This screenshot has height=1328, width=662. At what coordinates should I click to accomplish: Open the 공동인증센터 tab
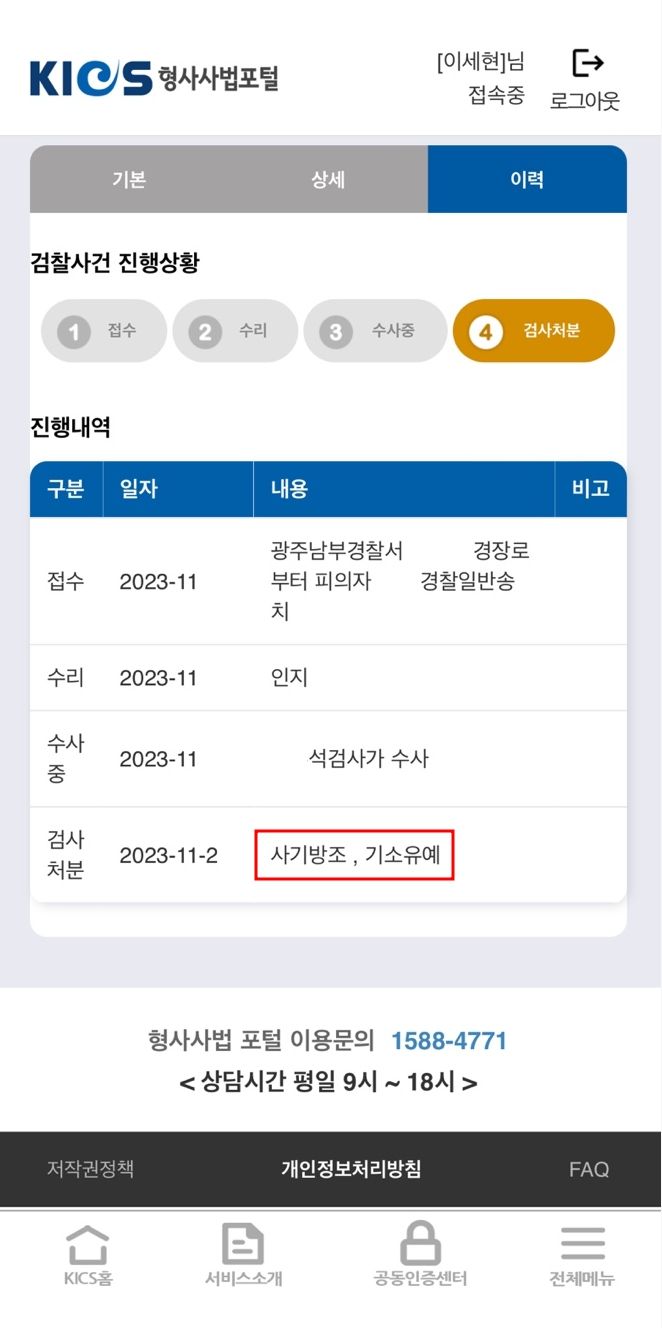click(x=420, y=1256)
